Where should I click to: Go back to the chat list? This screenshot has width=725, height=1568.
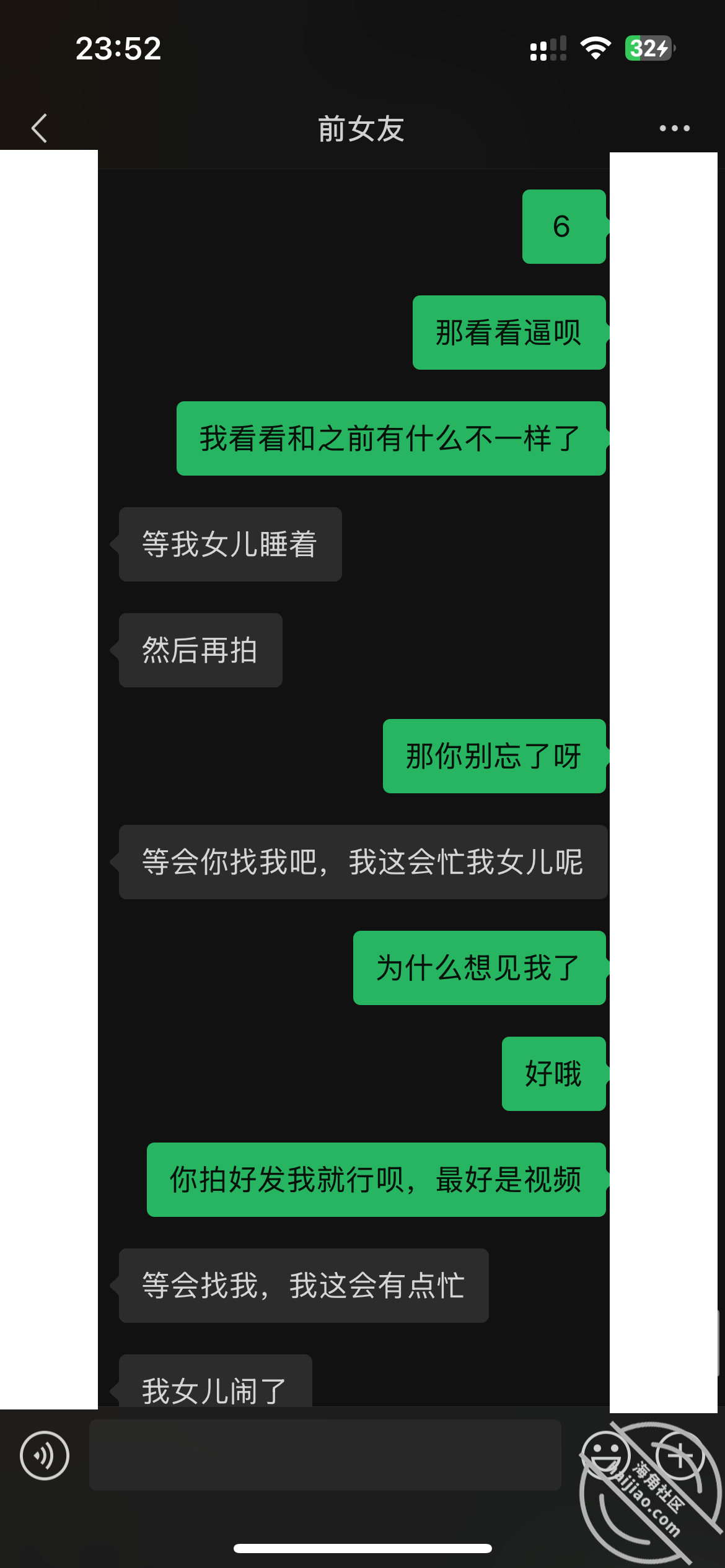tap(40, 128)
